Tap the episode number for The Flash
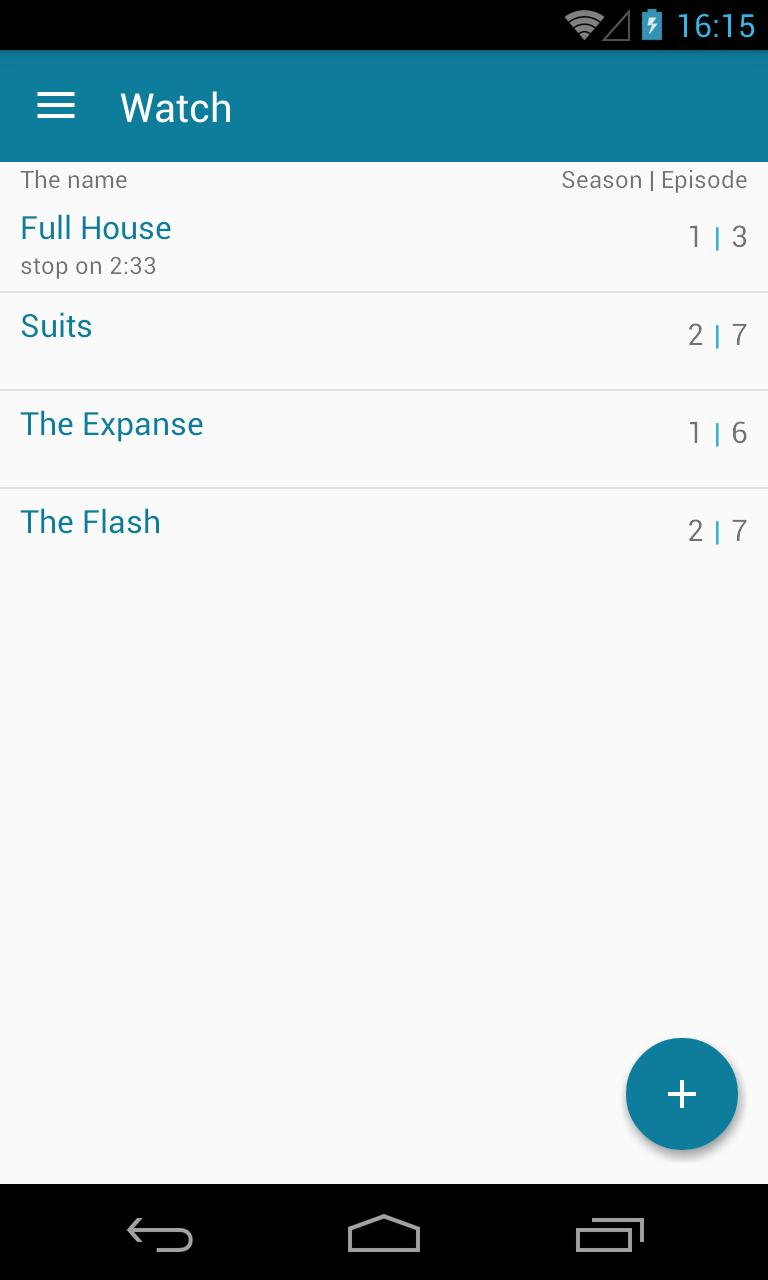 [741, 531]
